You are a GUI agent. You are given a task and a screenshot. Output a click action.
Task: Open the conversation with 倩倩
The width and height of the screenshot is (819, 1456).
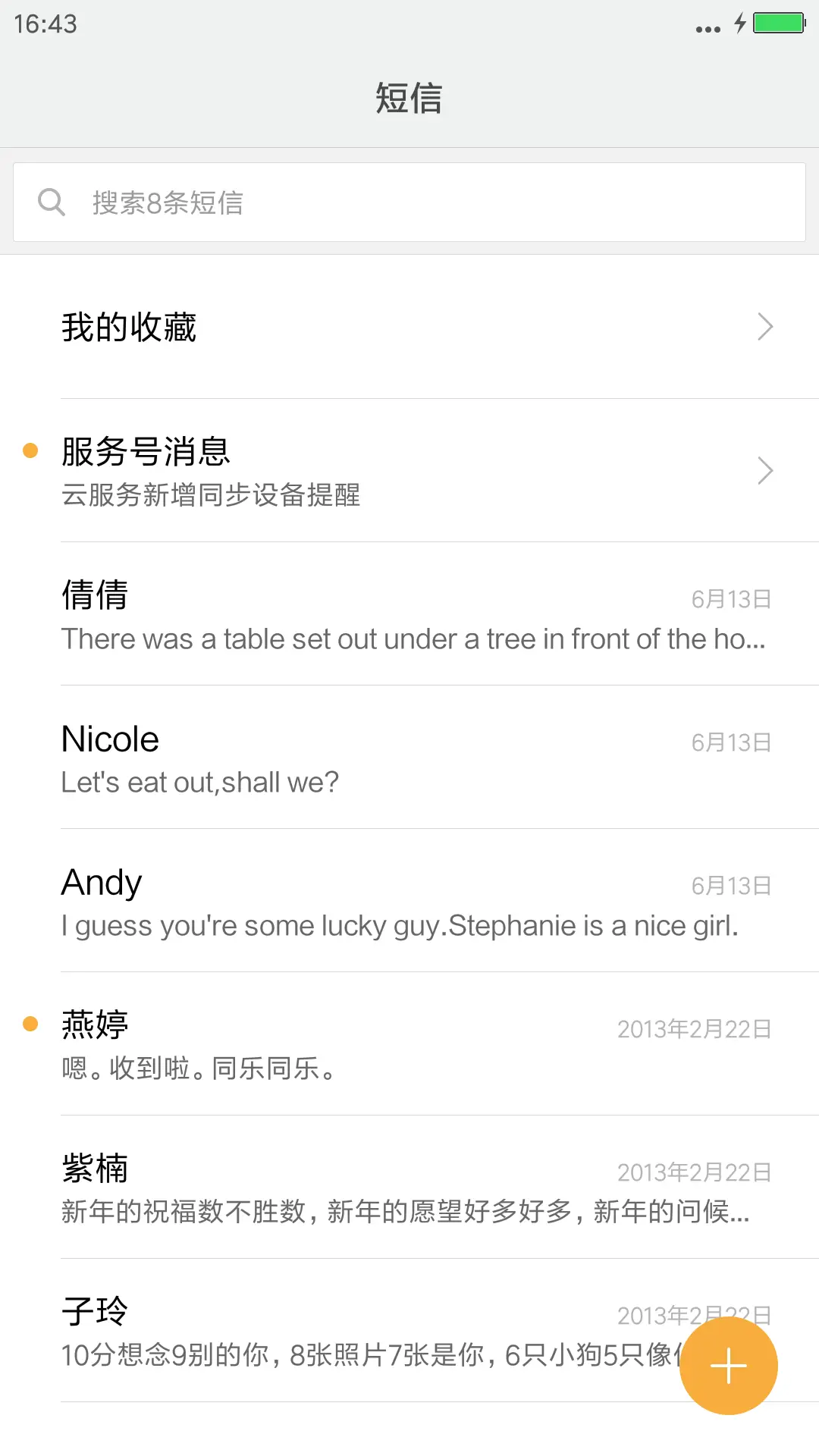(x=409, y=614)
